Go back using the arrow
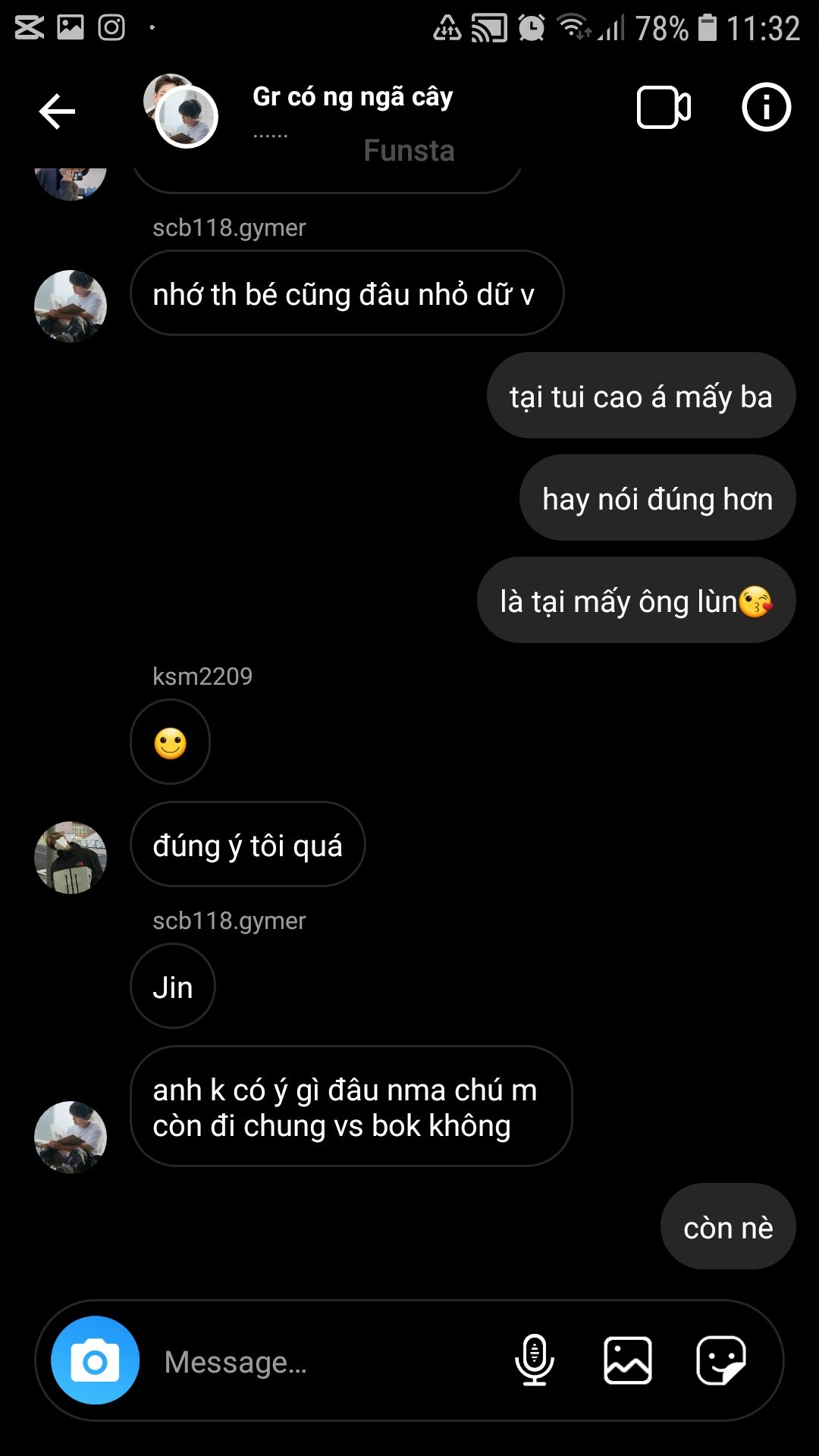819x1456 pixels. tap(57, 111)
